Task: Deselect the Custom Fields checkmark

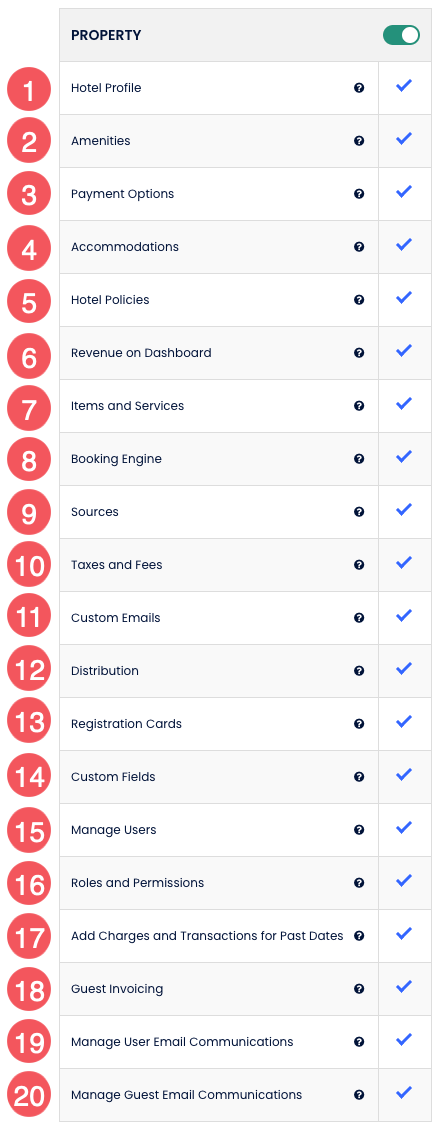Action: coord(404,775)
